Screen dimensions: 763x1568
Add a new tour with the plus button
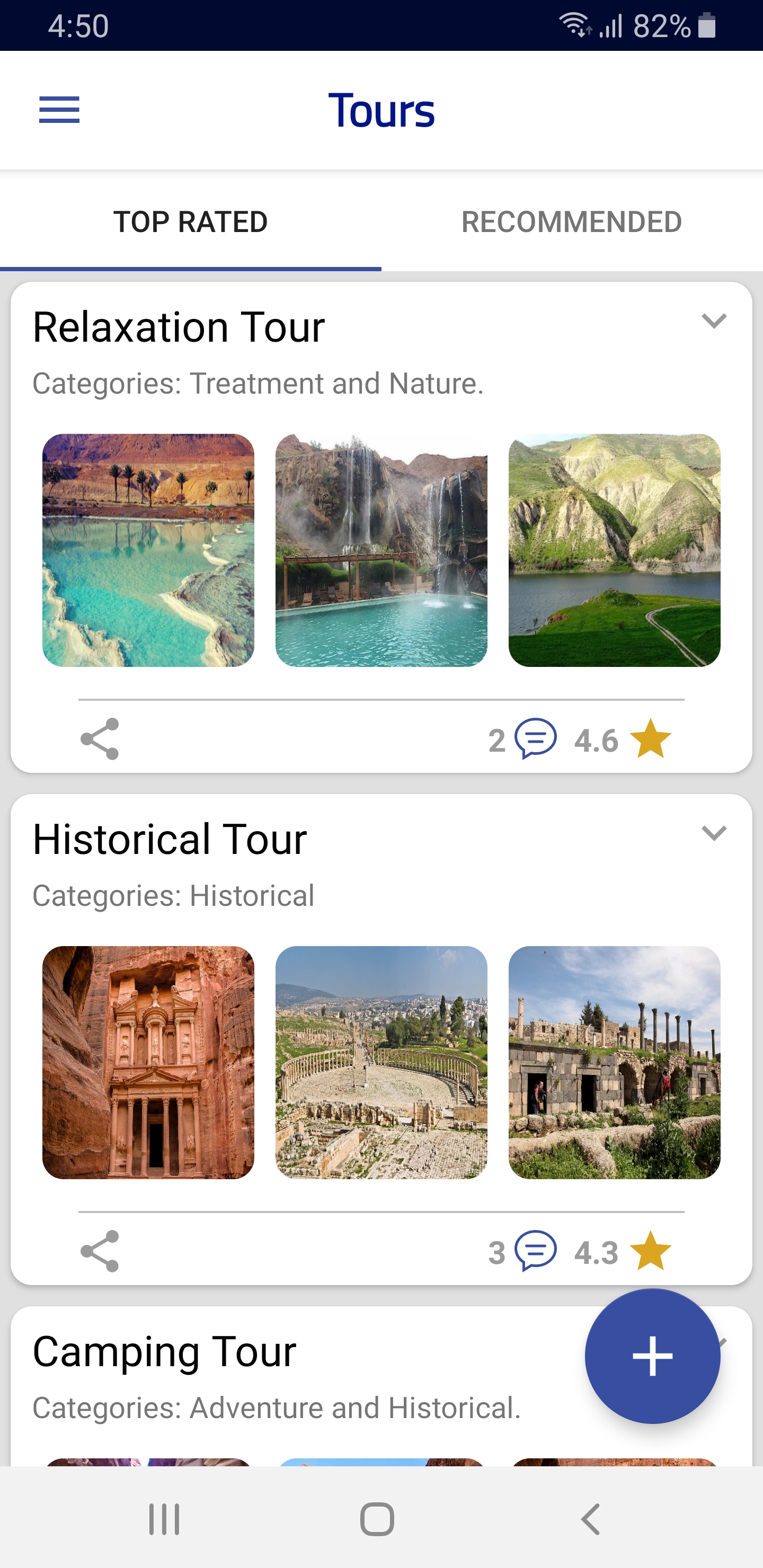(652, 1356)
